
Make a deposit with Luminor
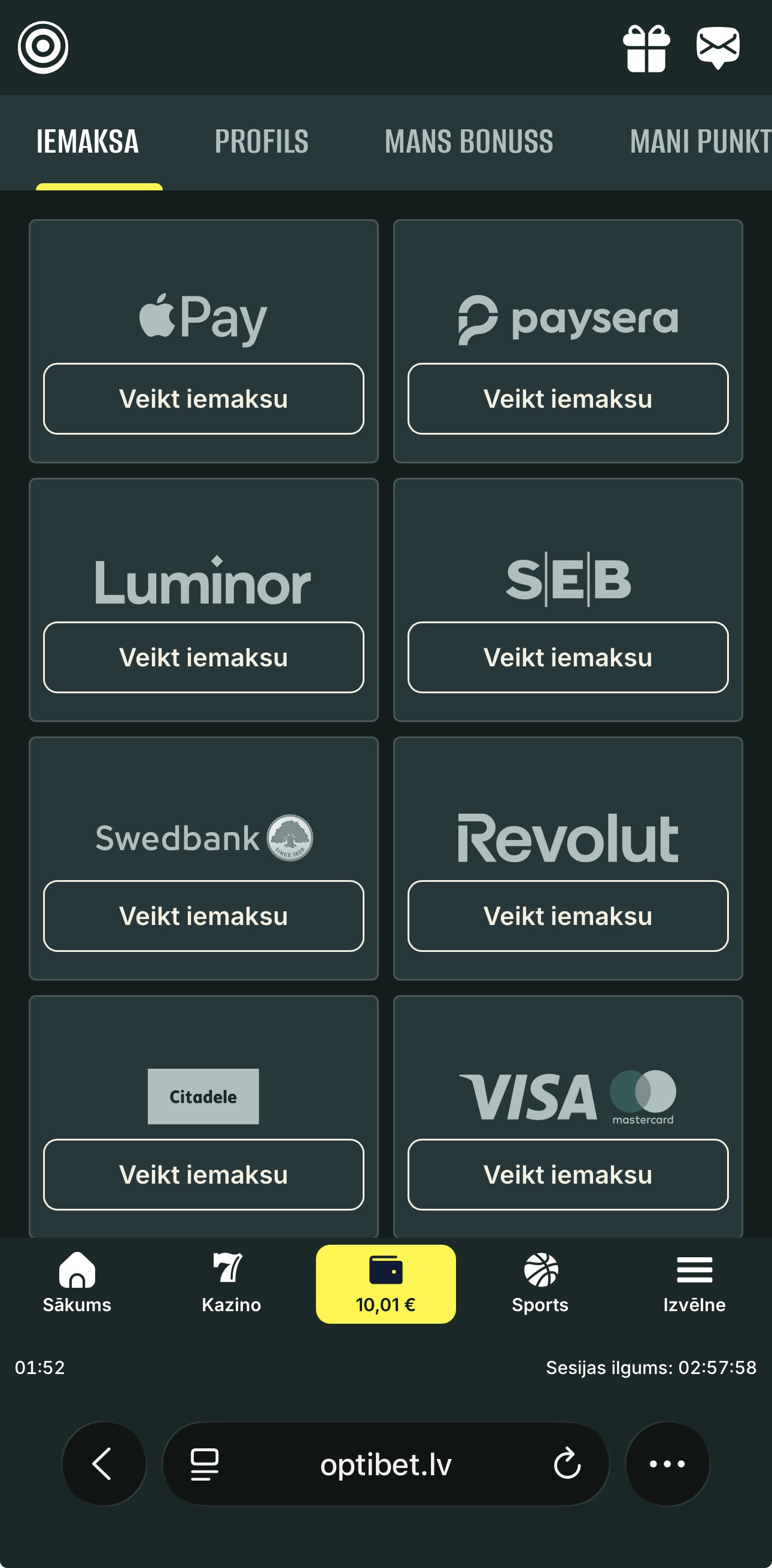[x=204, y=657]
